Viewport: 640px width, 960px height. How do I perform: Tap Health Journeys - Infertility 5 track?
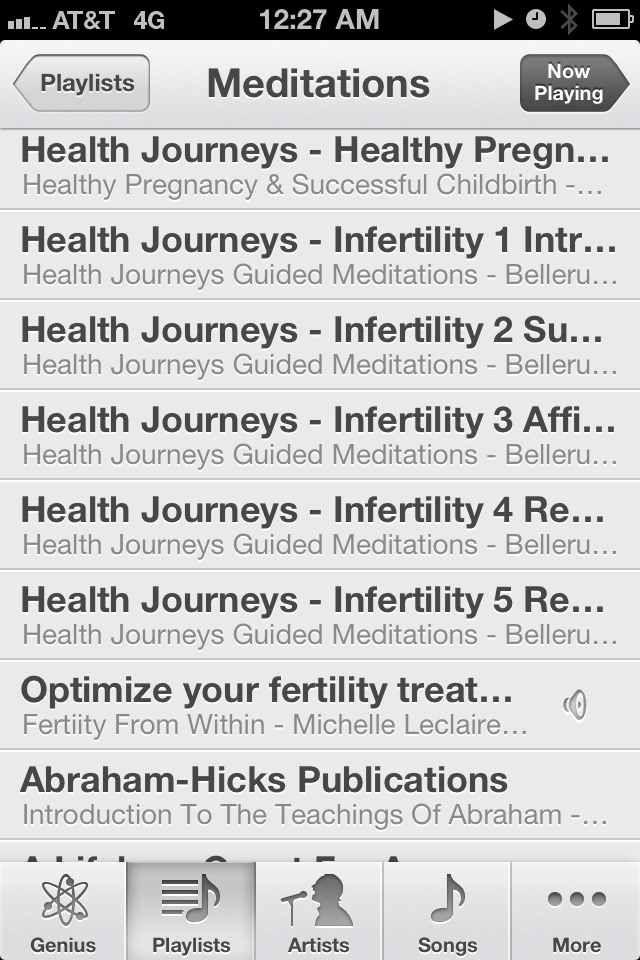[315, 616]
